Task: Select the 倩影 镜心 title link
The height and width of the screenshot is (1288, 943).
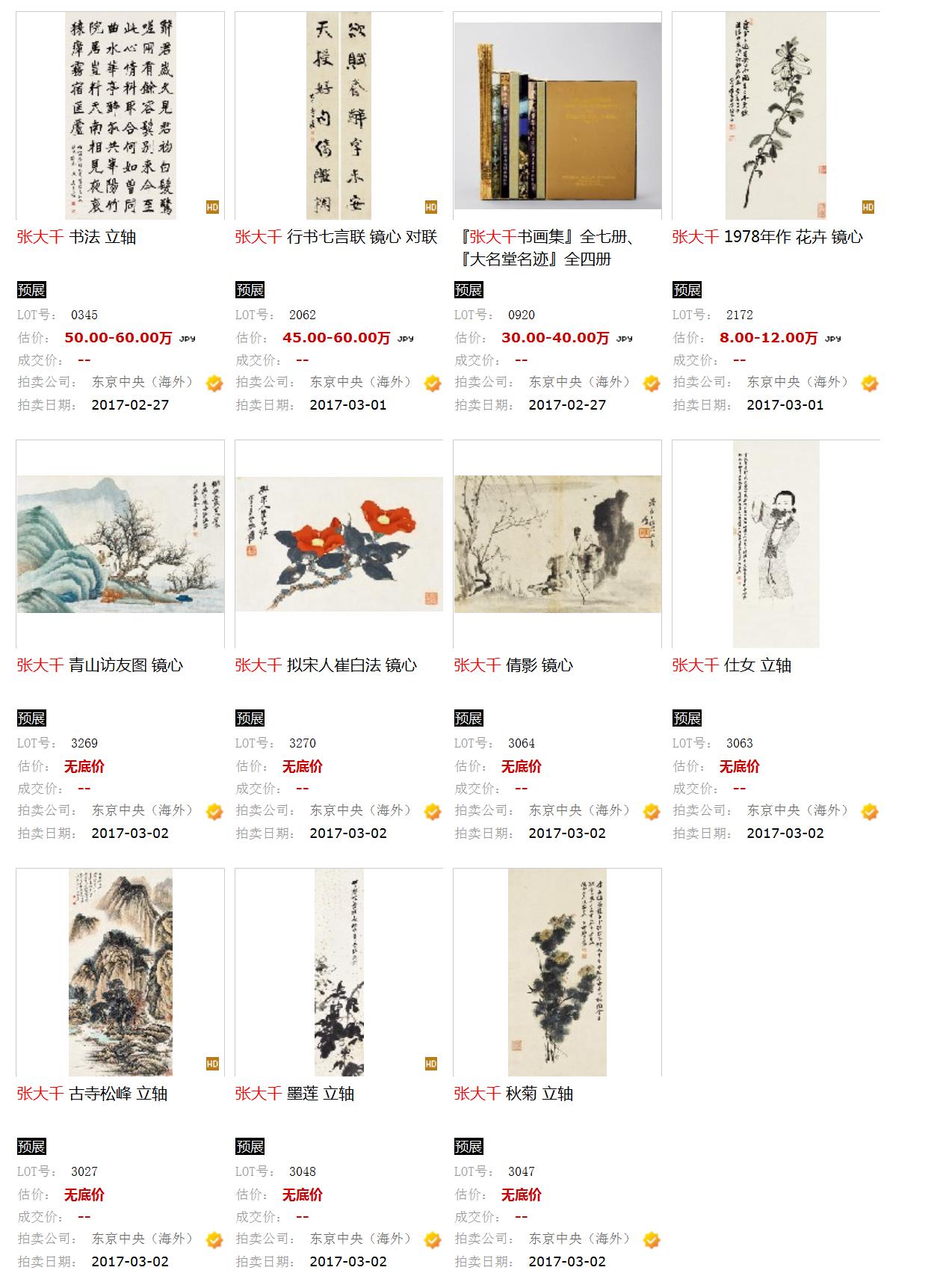Action: 513,665
